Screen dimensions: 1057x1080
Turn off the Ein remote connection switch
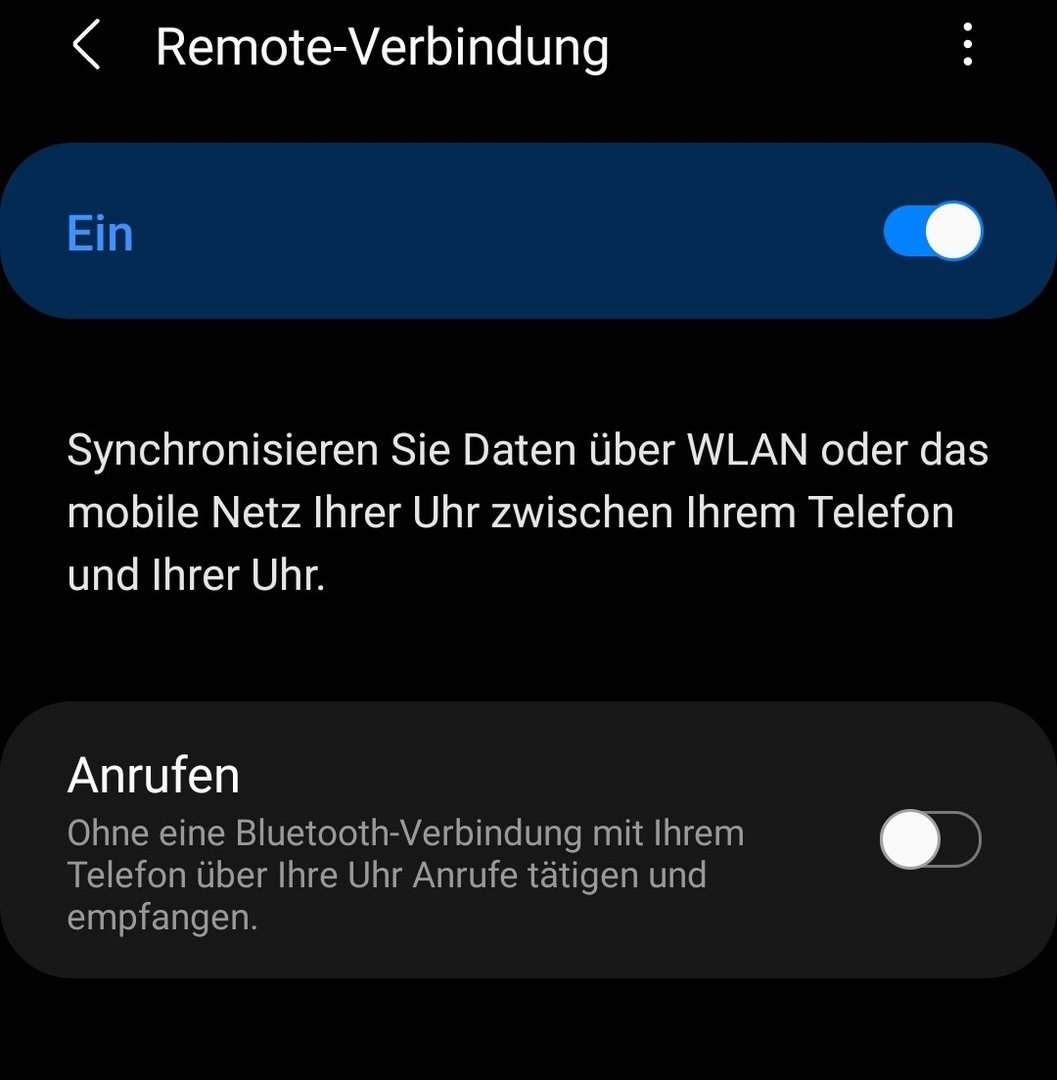point(932,232)
